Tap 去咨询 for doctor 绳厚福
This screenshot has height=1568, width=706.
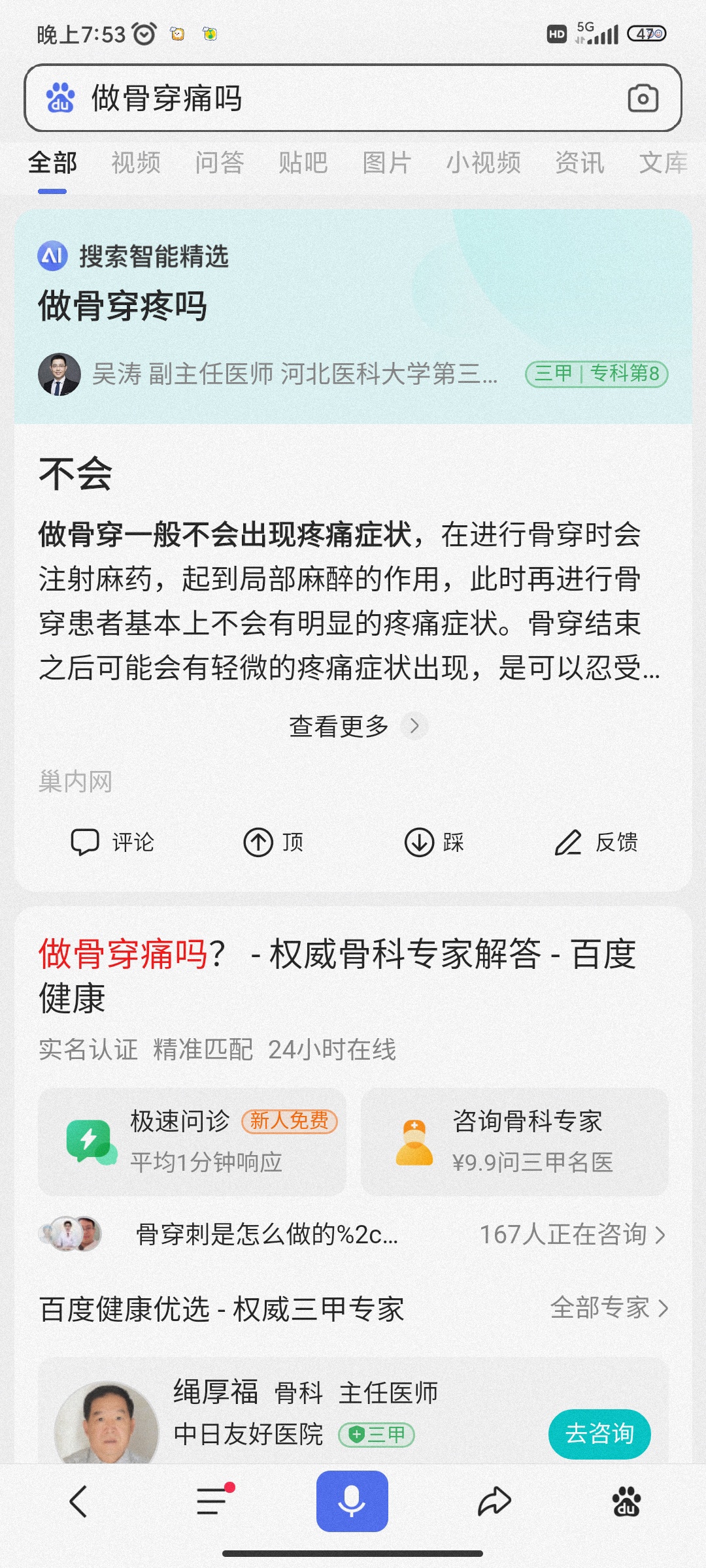(x=599, y=1434)
